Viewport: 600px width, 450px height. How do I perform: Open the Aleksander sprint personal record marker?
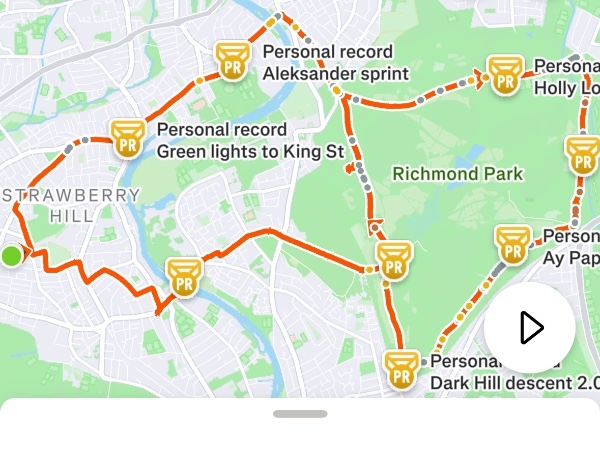(x=233, y=62)
